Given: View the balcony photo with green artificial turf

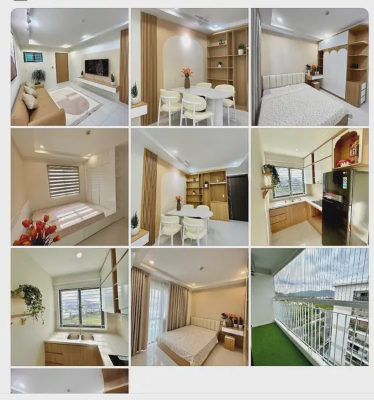Looking at the screenshot, I should tap(310, 307).
